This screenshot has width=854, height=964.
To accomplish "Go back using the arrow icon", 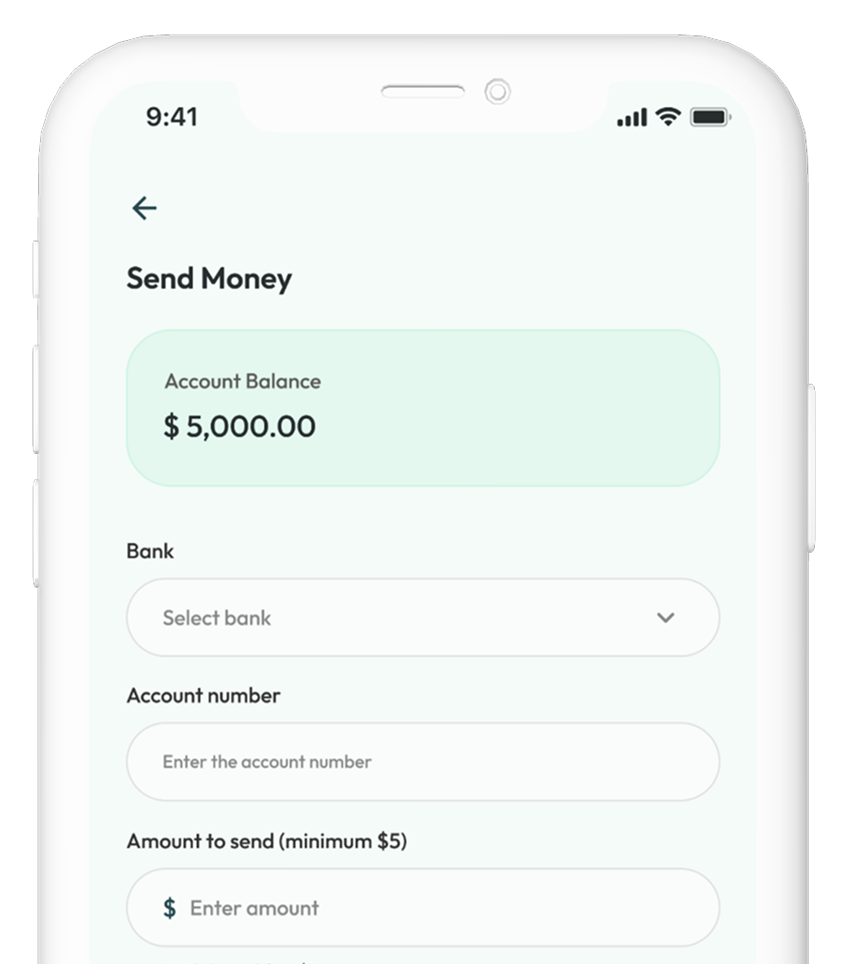I will (145, 208).
